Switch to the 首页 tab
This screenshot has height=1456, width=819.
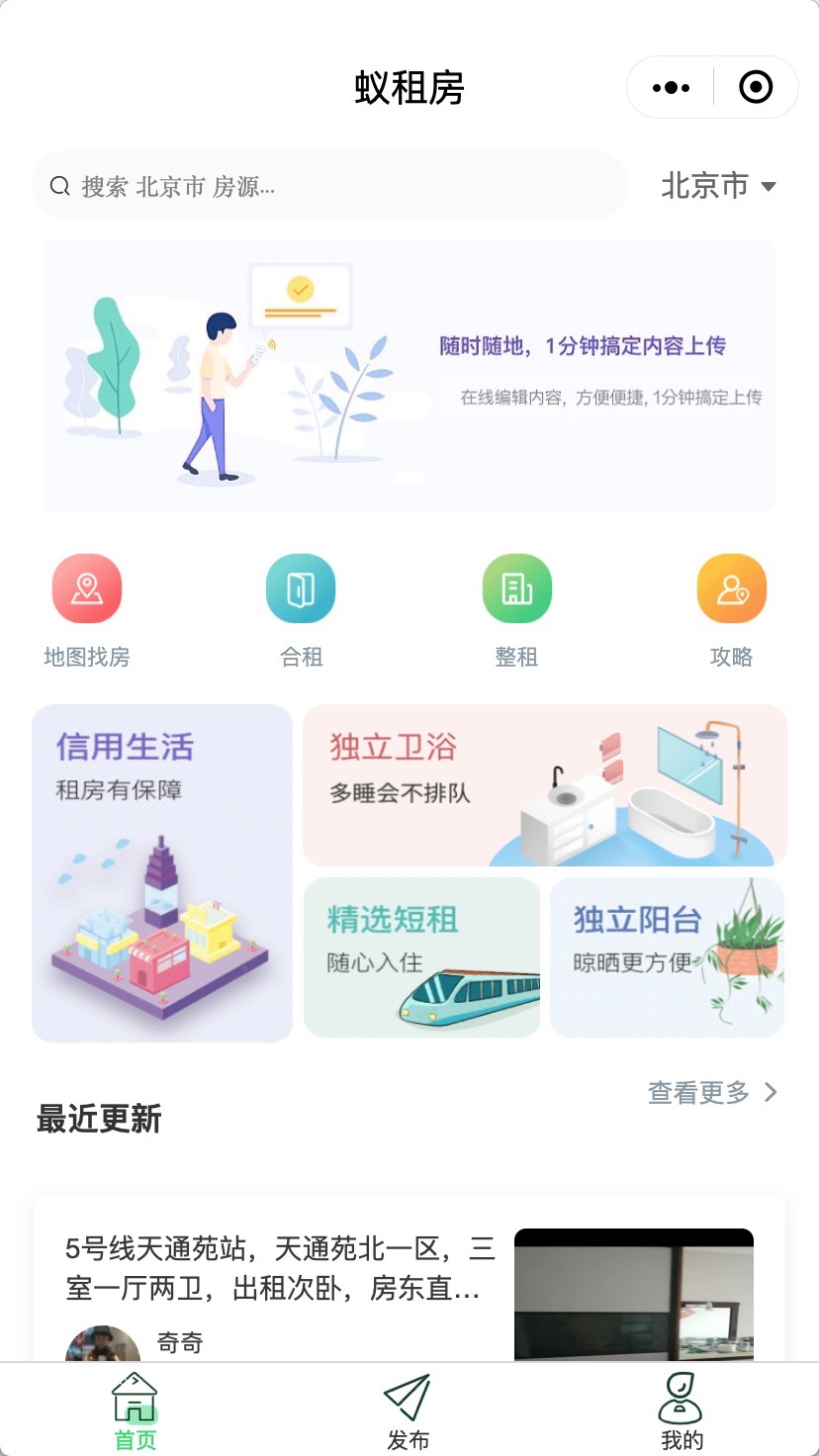(x=136, y=1411)
